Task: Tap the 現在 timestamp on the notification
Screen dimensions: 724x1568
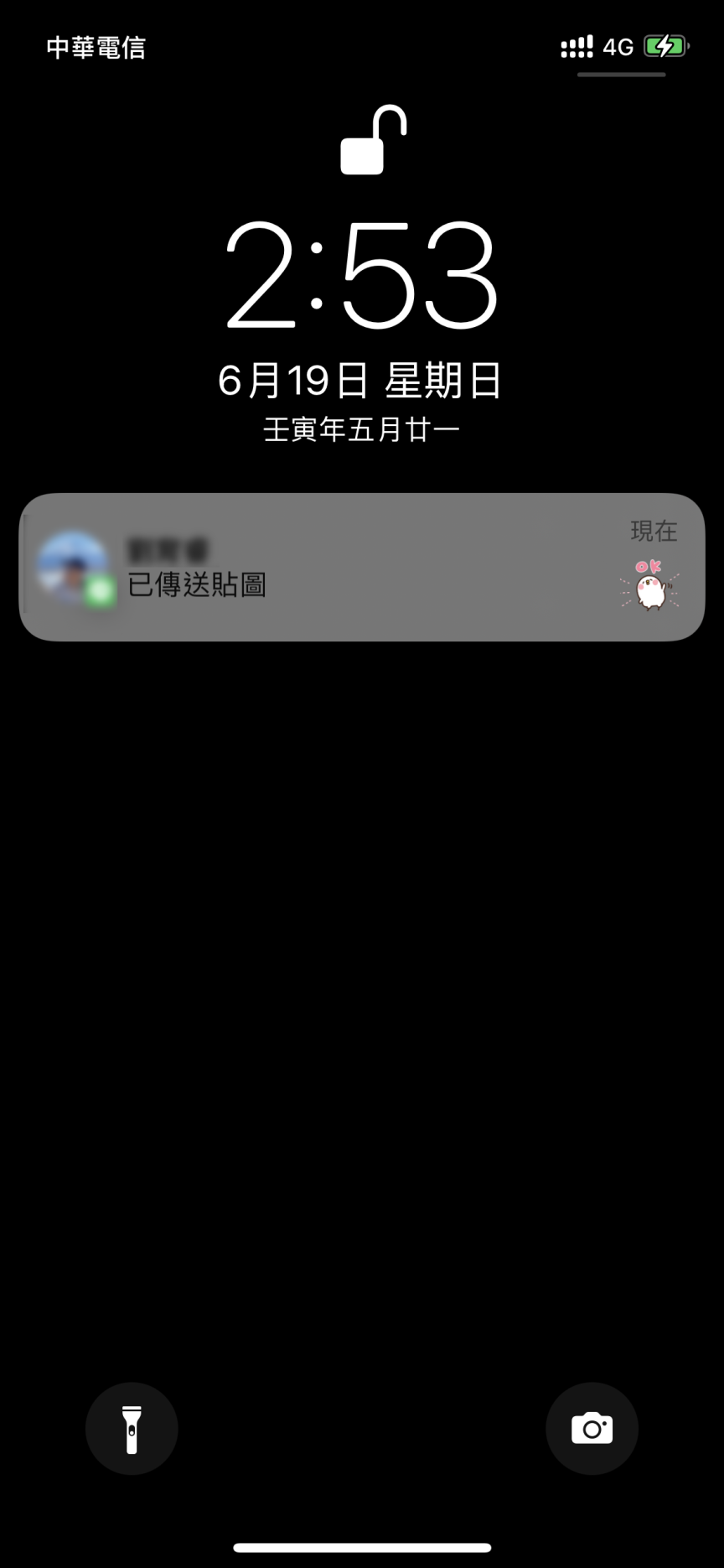Action: [654, 531]
